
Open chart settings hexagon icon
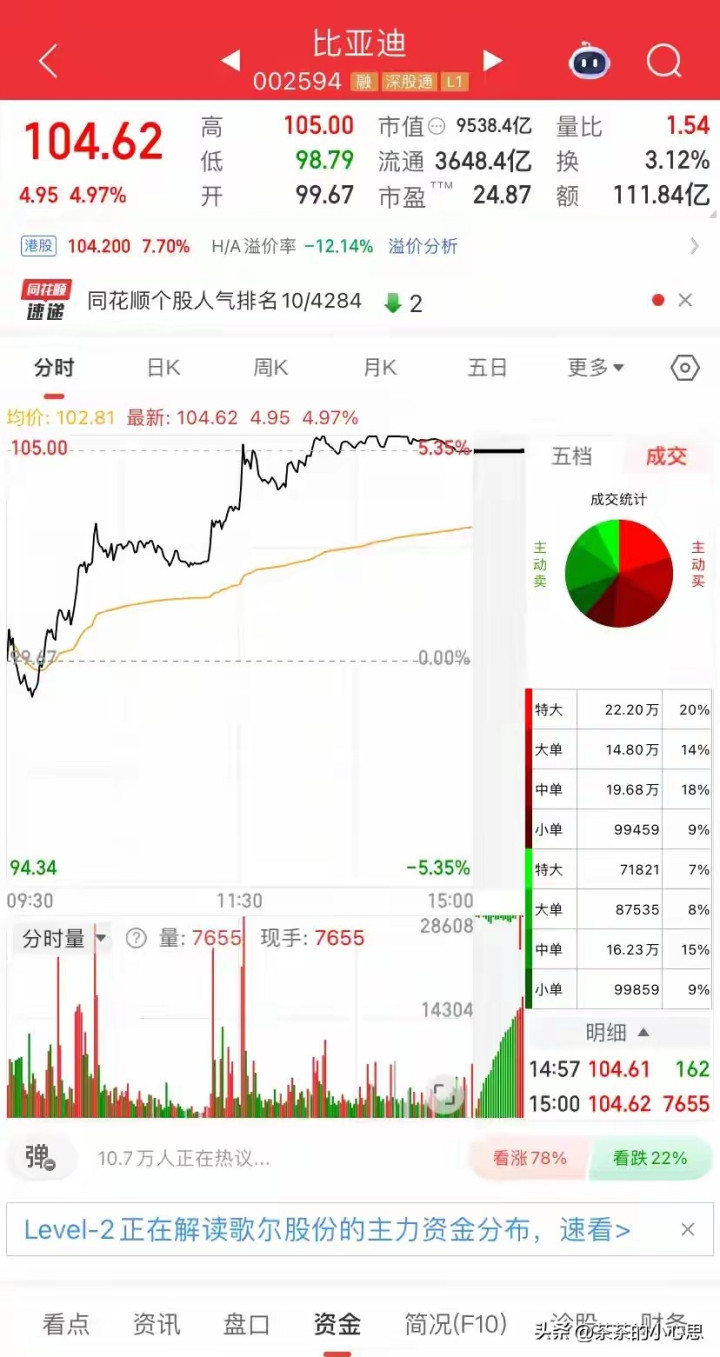coord(684,368)
